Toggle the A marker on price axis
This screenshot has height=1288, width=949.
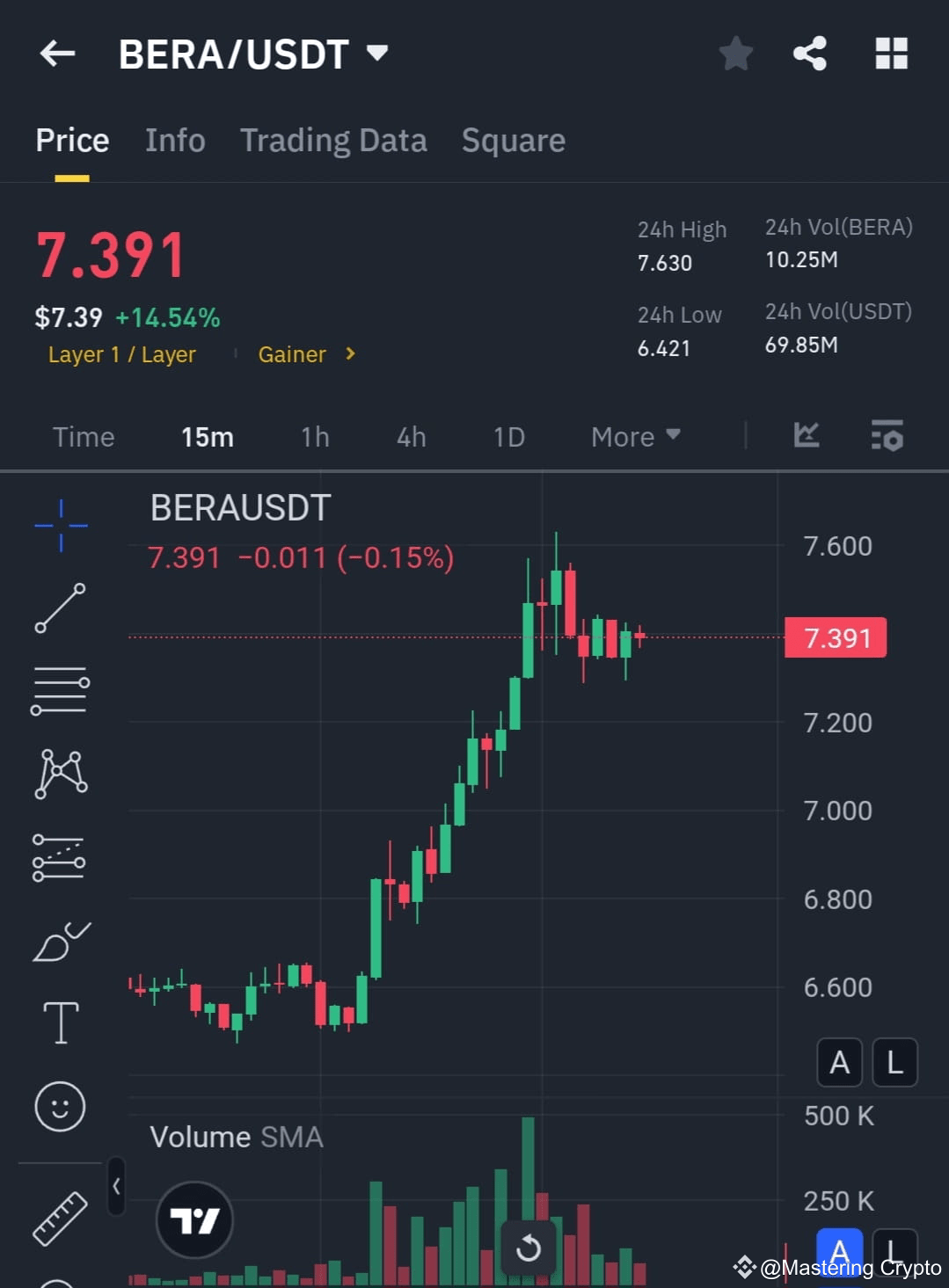coord(838,1062)
